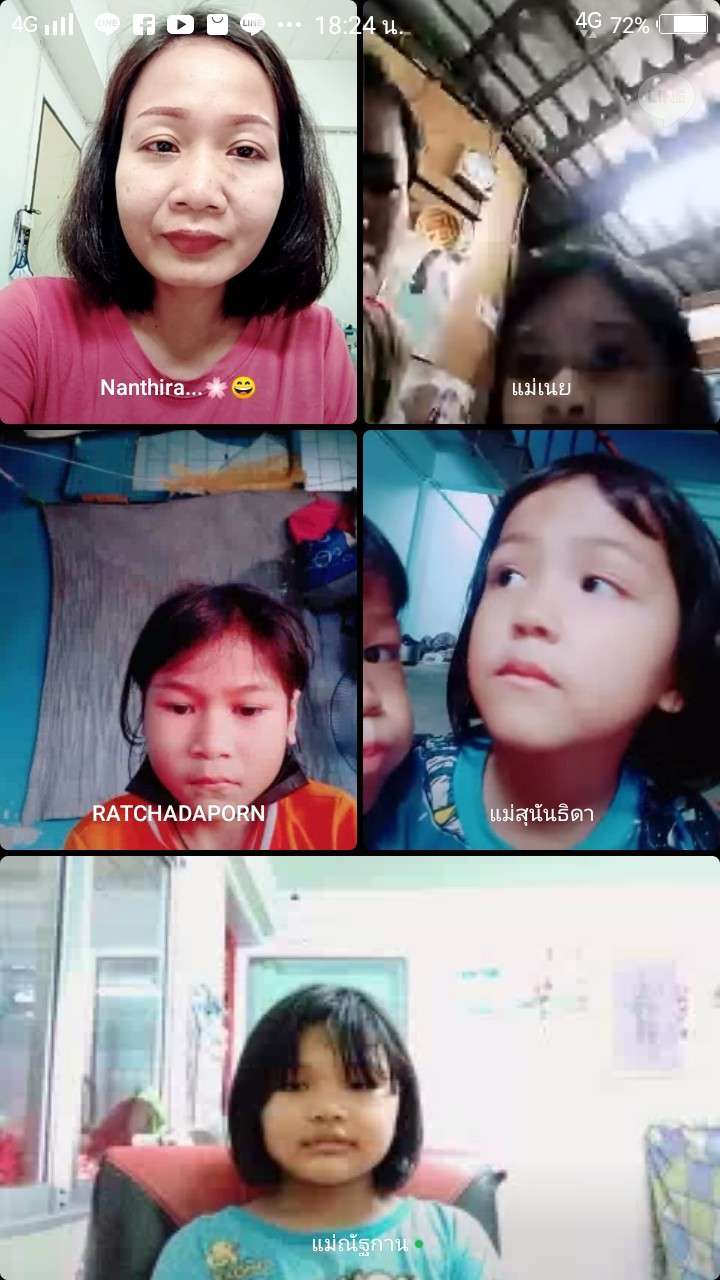Open the แม่สุนันธิดา video tile

[x=541, y=640]
